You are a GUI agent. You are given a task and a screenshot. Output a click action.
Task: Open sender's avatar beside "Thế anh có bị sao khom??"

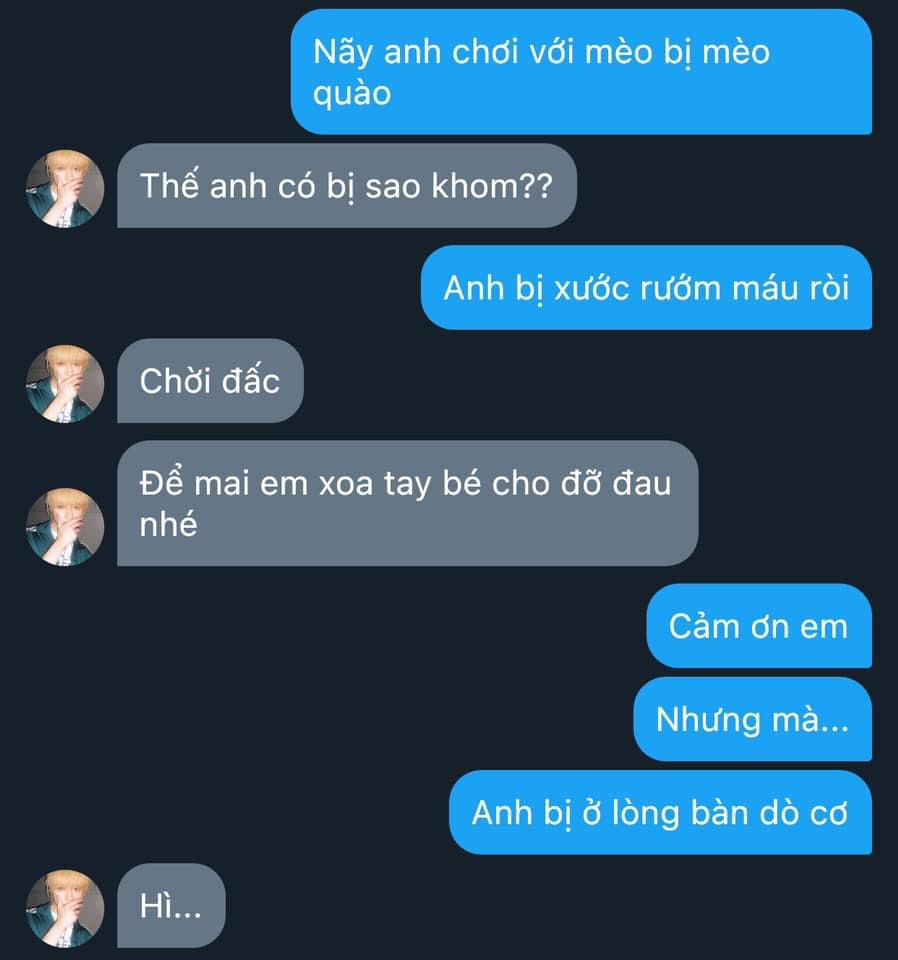tap(65, 189)
